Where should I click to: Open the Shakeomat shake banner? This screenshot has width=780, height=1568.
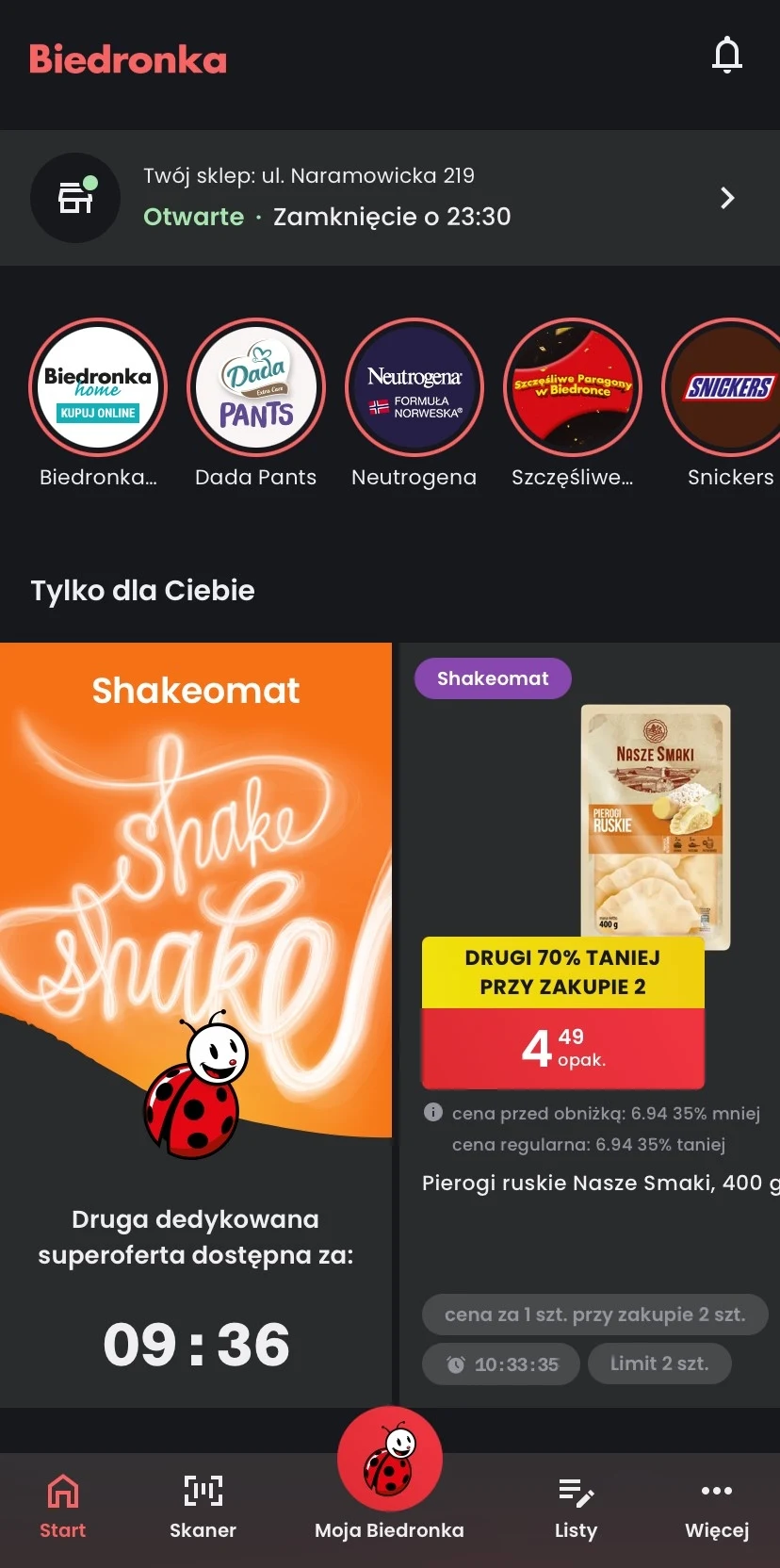tap(196, 1025)
